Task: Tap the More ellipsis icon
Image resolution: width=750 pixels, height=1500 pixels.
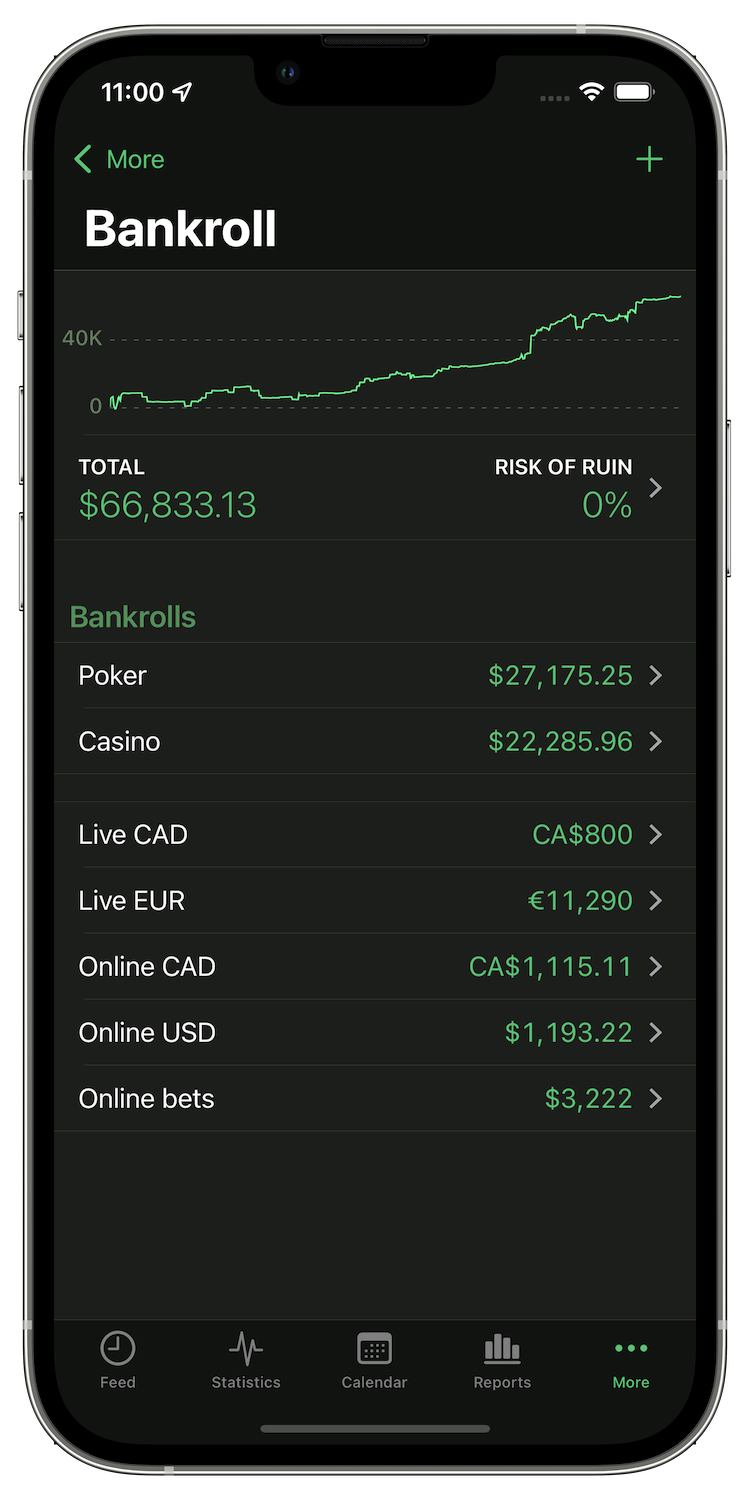Action: click(x=630, y=1347)
